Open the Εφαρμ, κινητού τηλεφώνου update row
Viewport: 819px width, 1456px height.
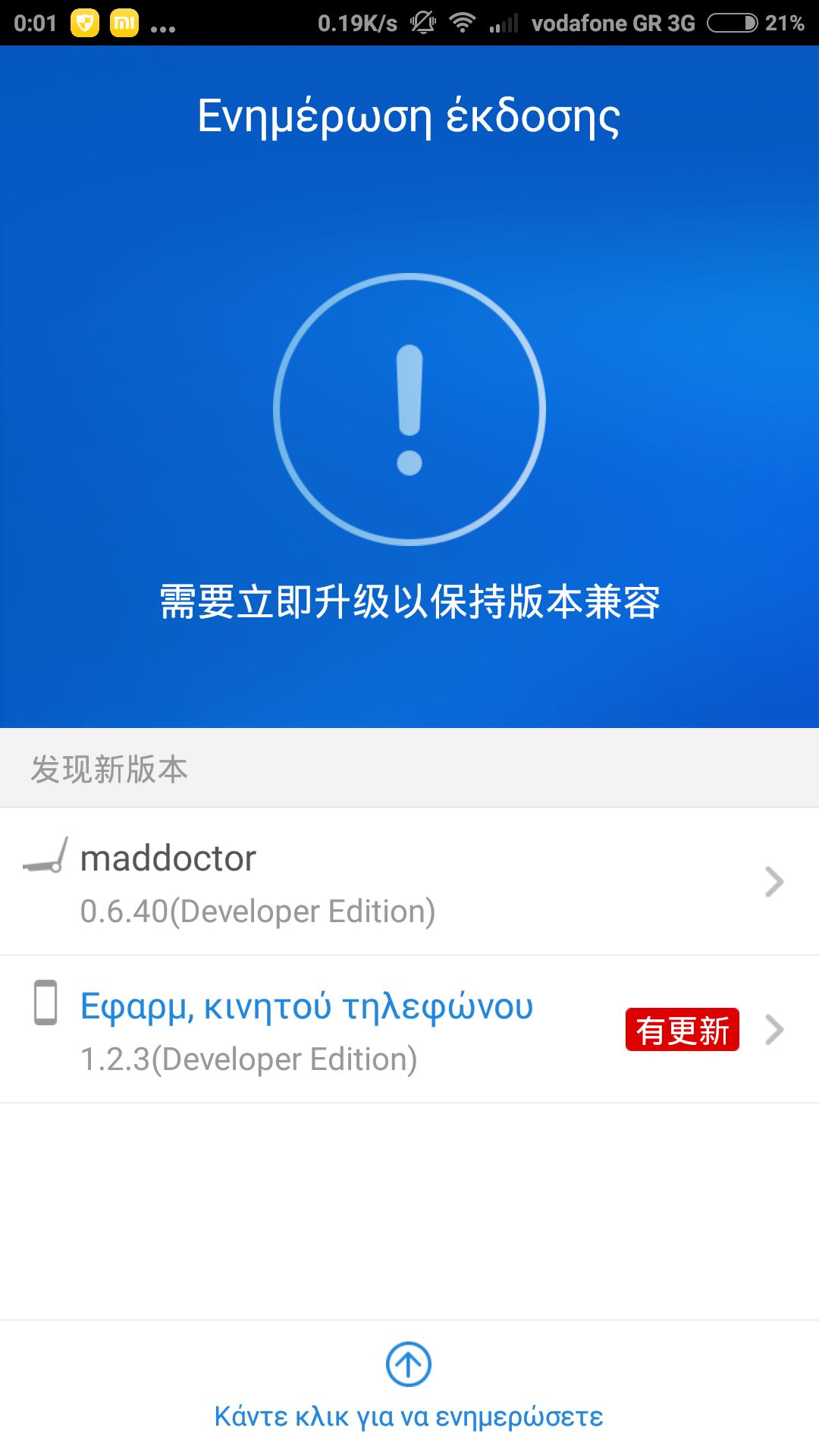pyautogui.click(x=409, y=1029)
